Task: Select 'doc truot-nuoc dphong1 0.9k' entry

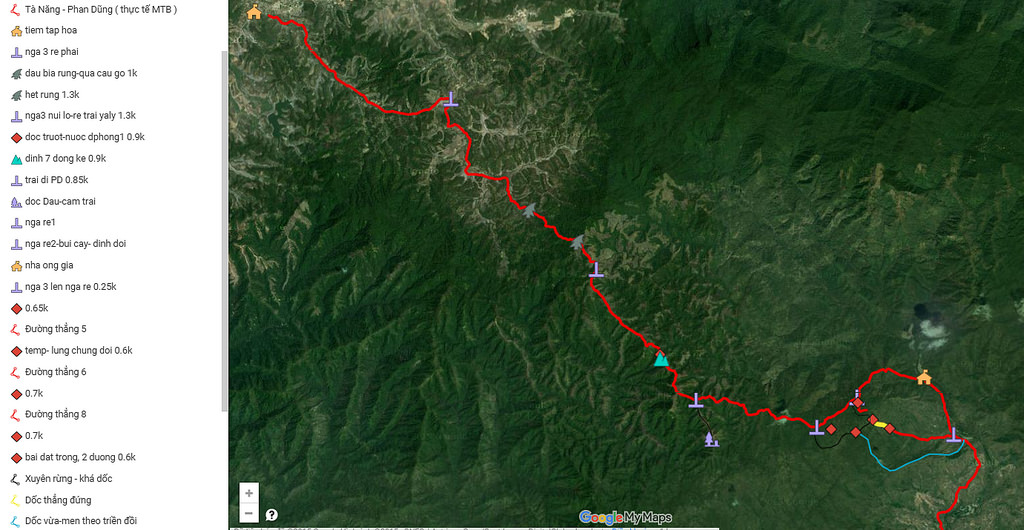Action: click(84, 137)
